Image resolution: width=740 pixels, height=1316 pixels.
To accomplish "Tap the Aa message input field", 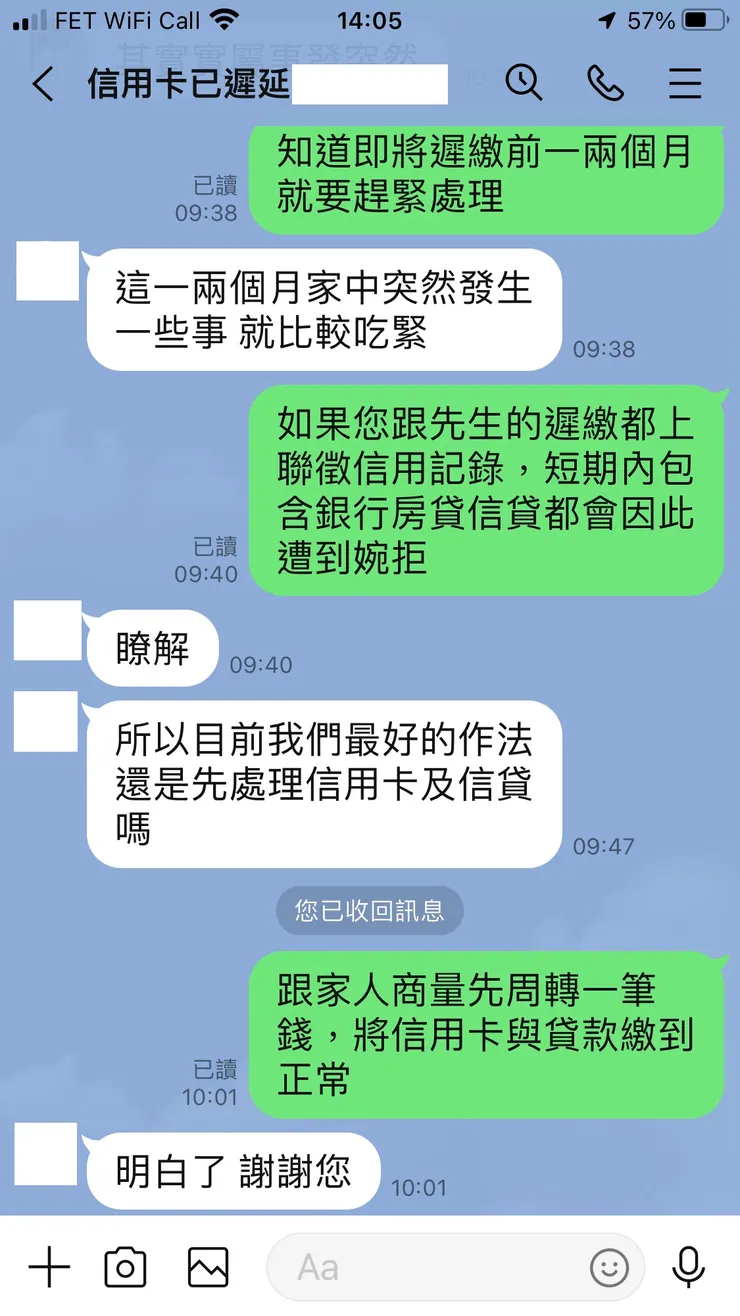I will tap(430, 1267).
